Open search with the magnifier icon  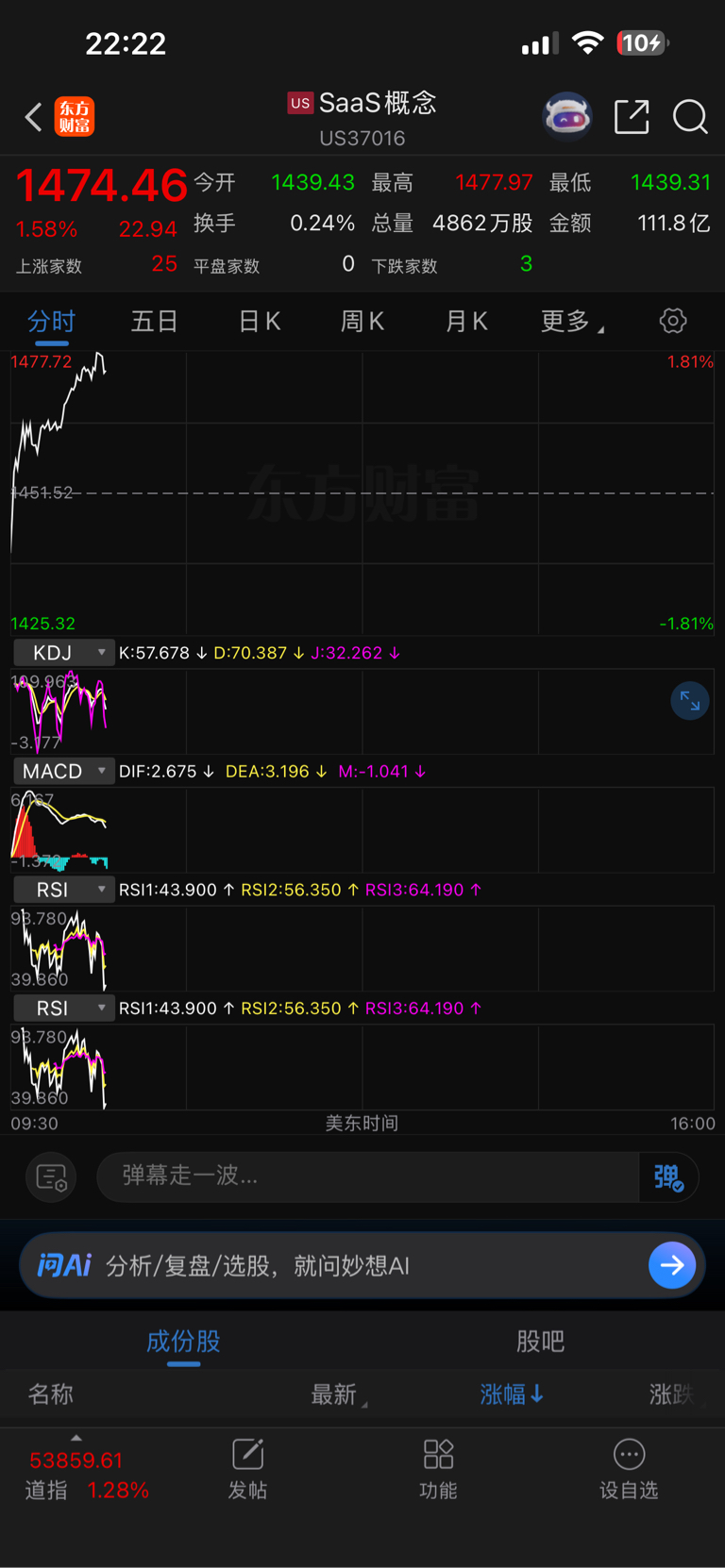click(x=690, y=117)
